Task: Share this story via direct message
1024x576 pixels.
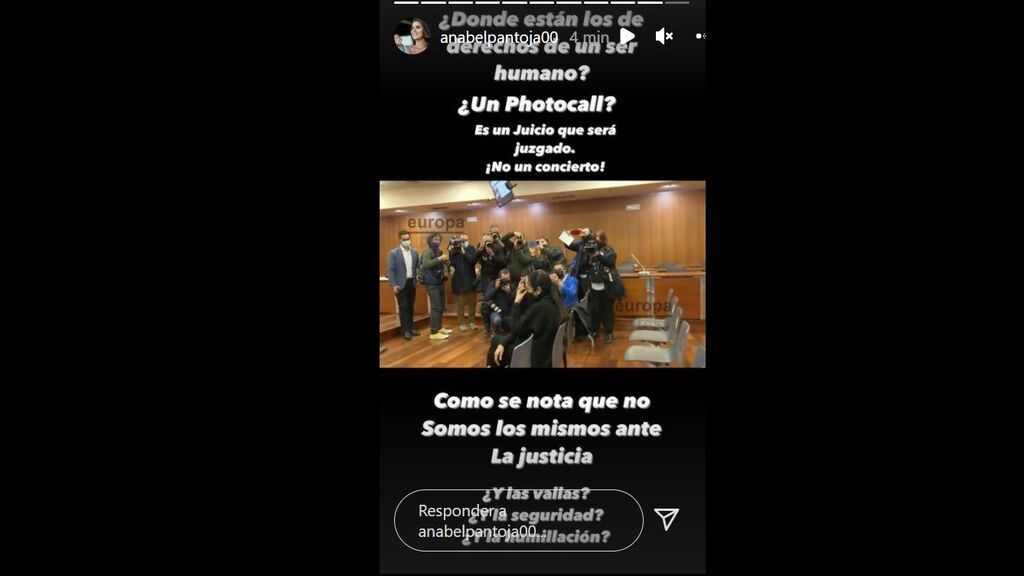Action: pos(667,518)
